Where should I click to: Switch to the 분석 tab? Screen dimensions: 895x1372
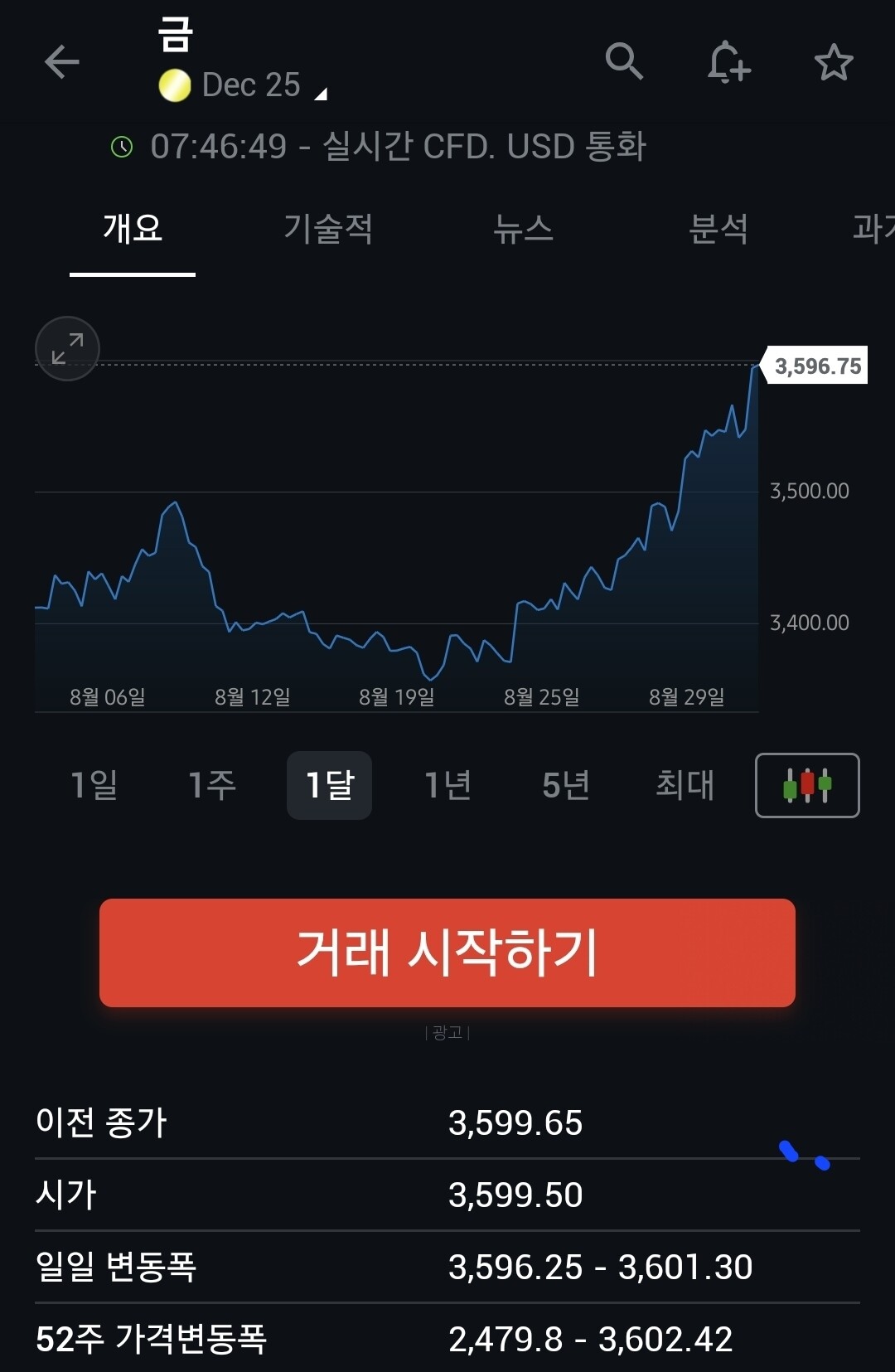(718, 229)
